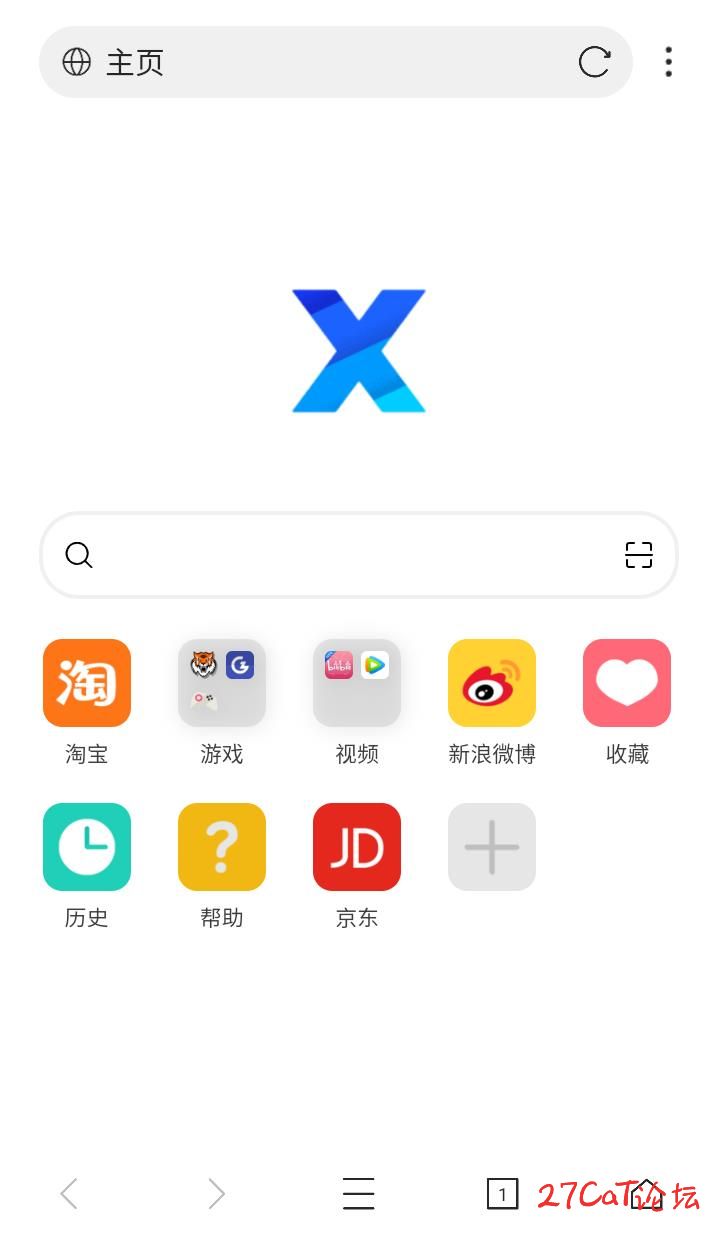
Task: Open the 游戏 folder
Action: [222, 683]
